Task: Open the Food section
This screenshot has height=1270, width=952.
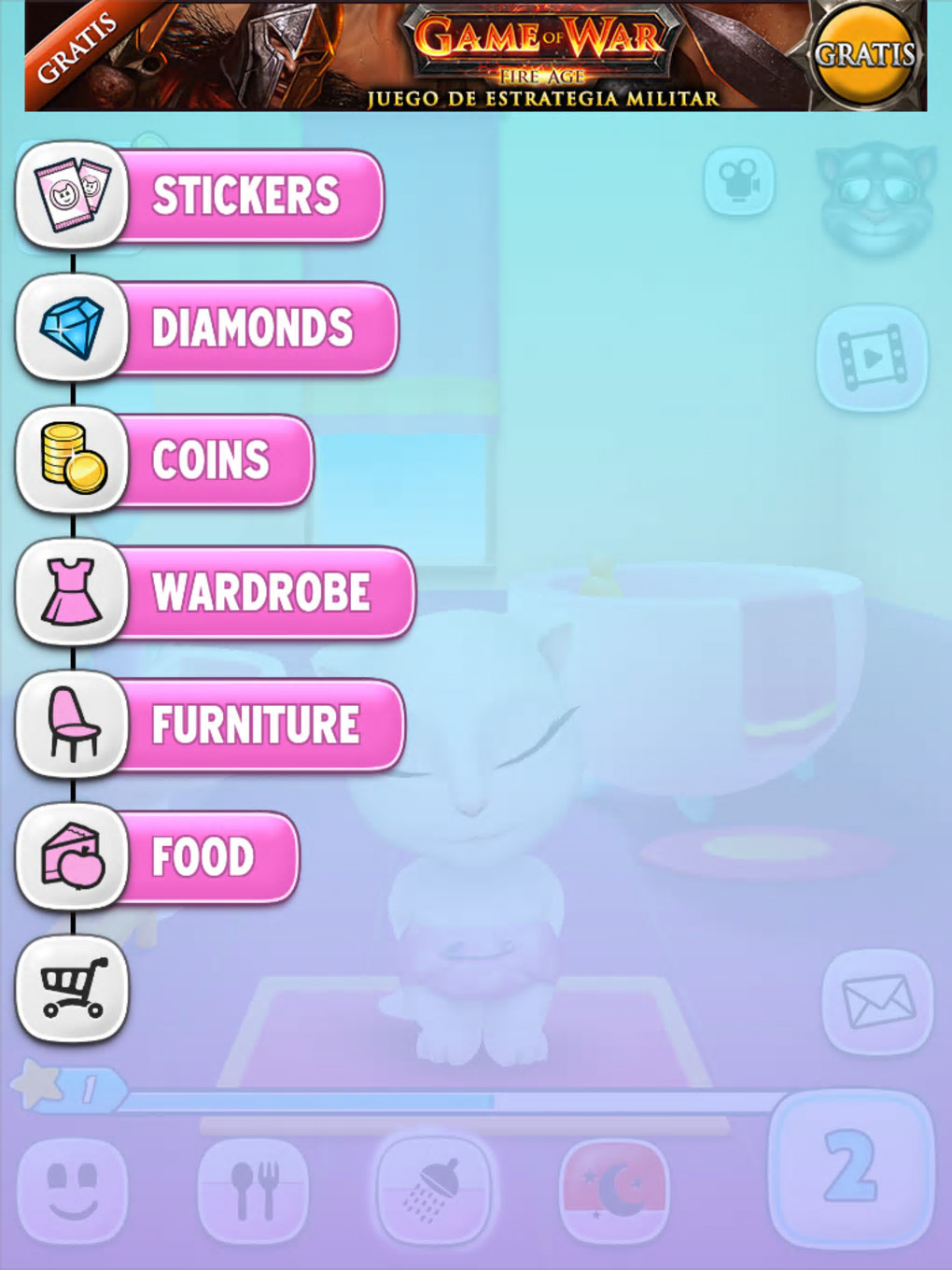Action: tap(202, 857)
